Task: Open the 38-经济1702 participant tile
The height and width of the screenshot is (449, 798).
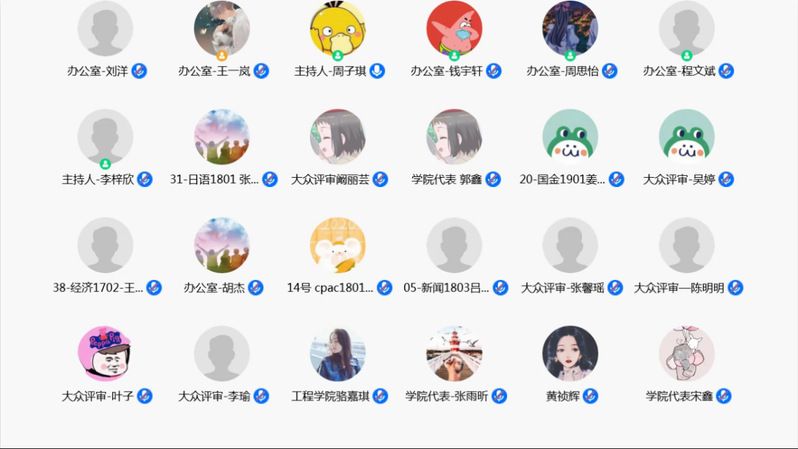Action: pyautogui.click(x=105, y=246)
